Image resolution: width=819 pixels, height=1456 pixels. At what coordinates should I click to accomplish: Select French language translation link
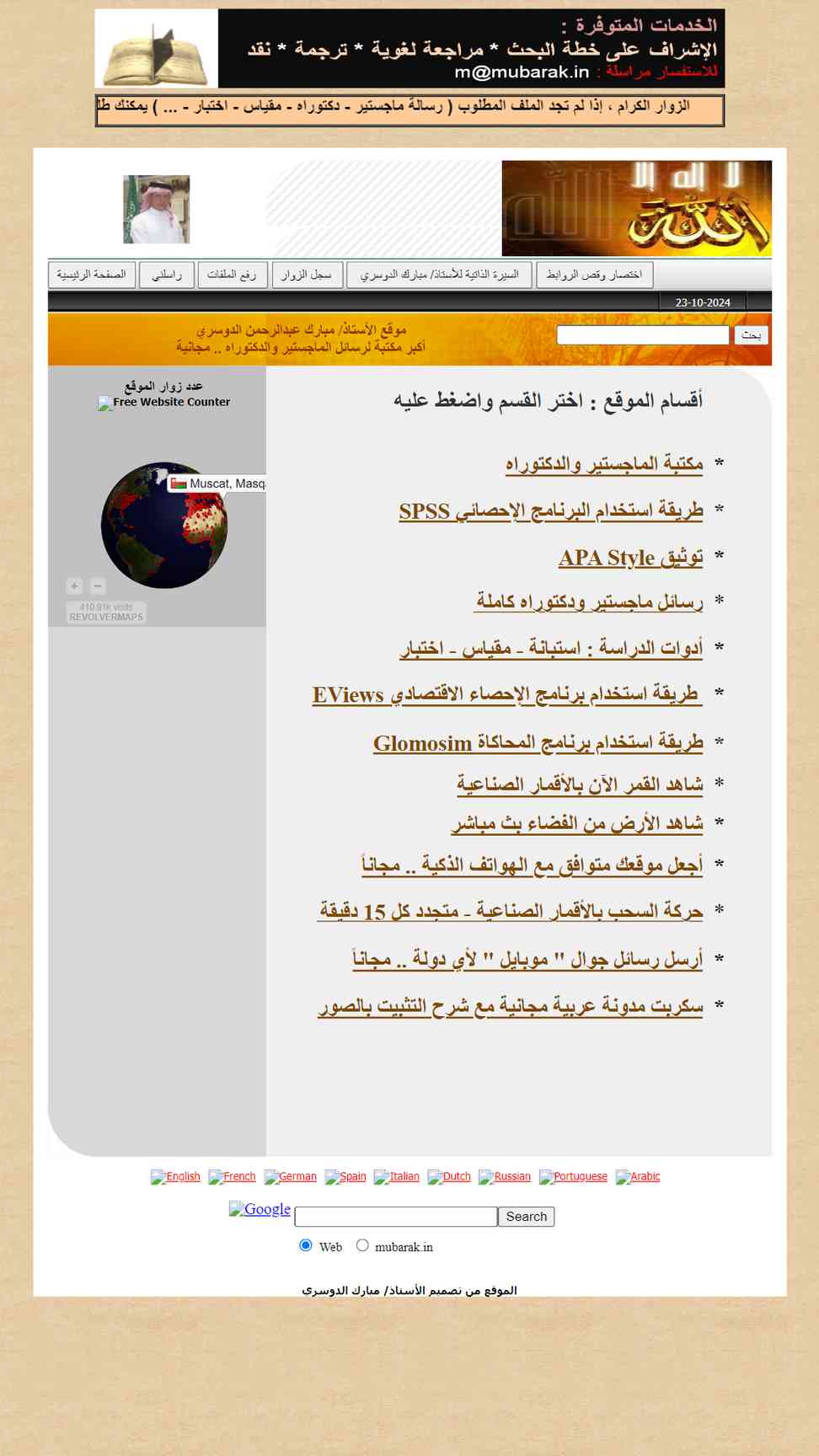(232, 1177)
